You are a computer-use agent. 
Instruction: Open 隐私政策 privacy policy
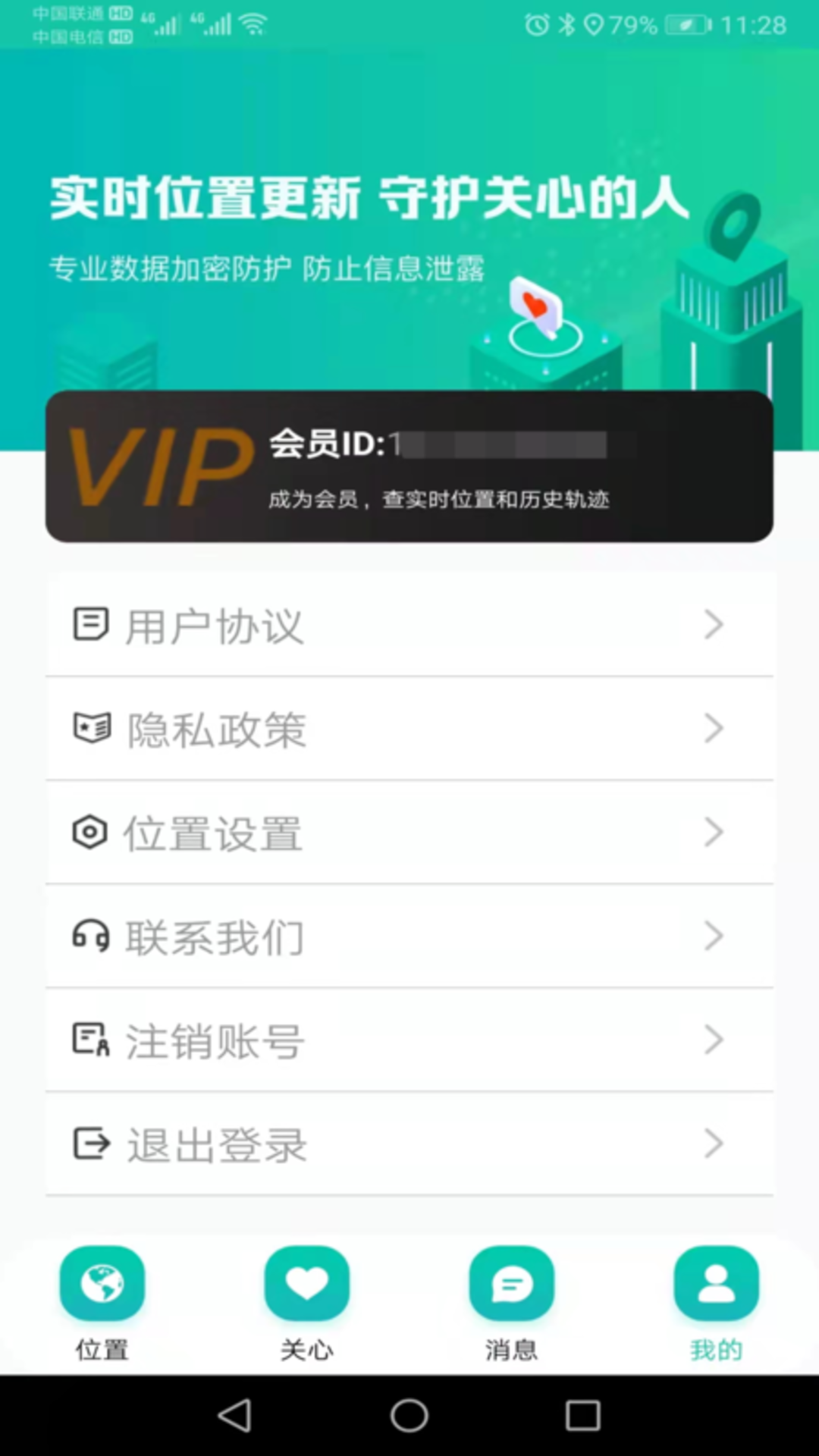pyautogui.click(x=409, y=729)
